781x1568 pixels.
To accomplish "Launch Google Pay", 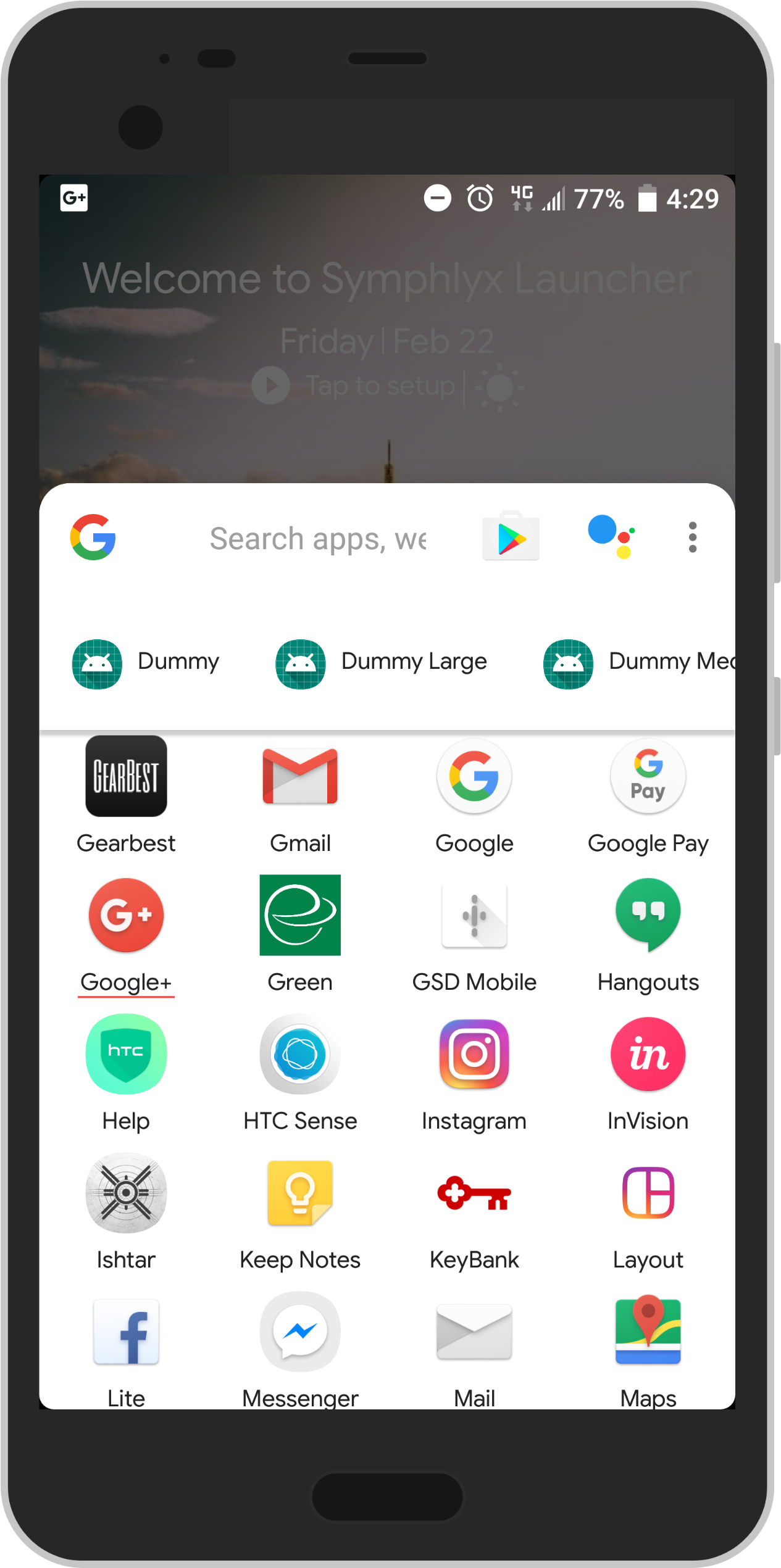I will (x=648, y=776).
